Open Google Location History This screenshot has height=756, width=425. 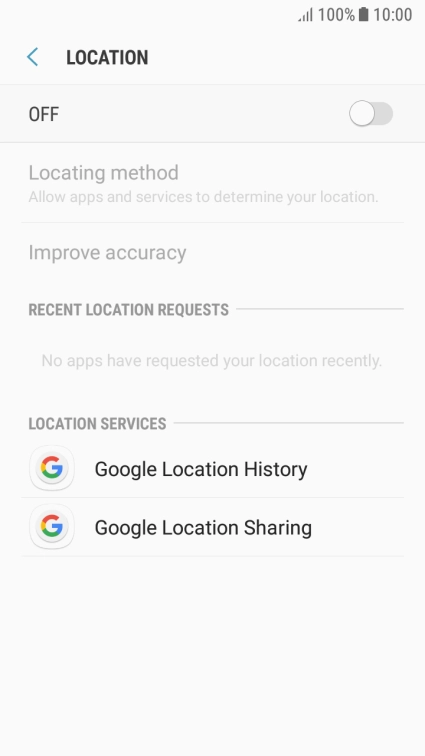(x=212, y=469)
